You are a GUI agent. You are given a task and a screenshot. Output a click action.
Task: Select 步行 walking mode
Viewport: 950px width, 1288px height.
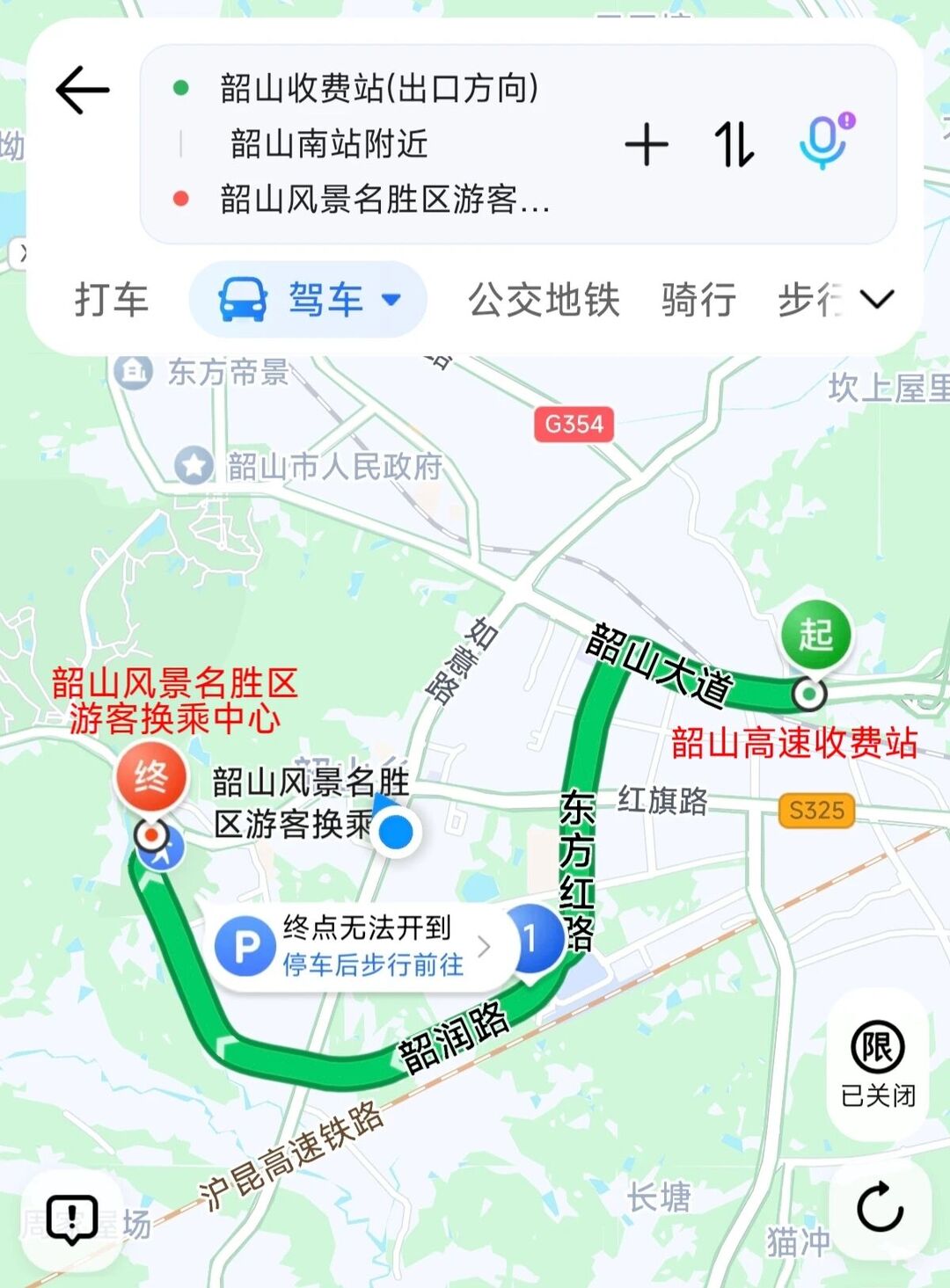807,300
